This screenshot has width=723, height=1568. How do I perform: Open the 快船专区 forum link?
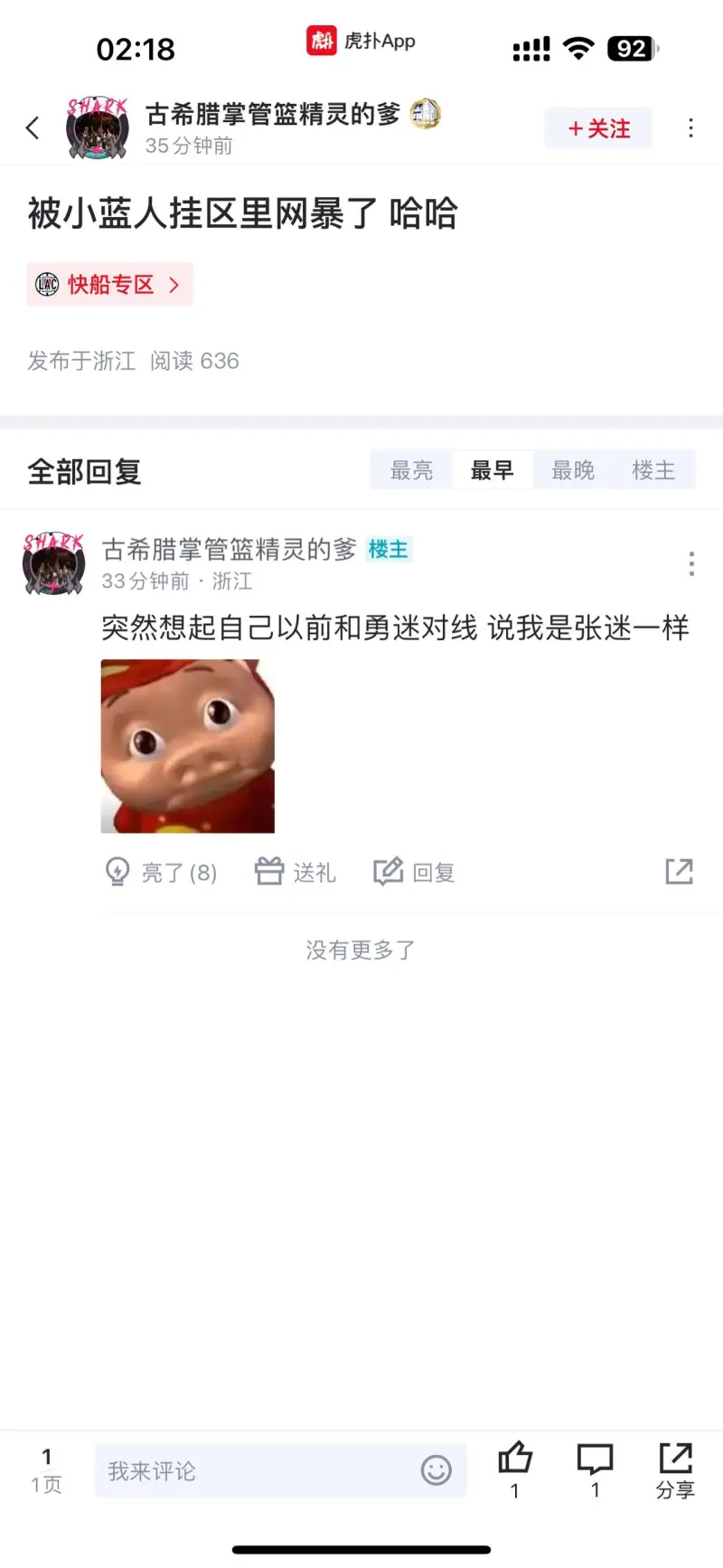point(110,285)
